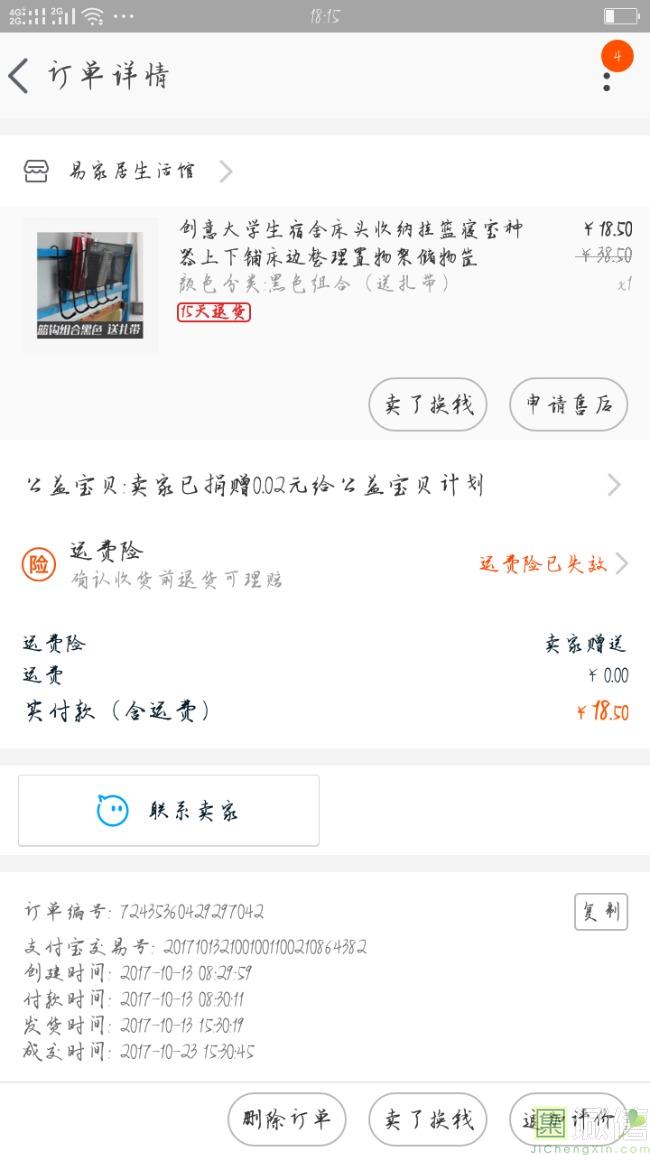Viewport: 650px width, 1155px height.
Task: Tap 卖了换钱 beside 申请售后
Action: (x=428, y=405)
